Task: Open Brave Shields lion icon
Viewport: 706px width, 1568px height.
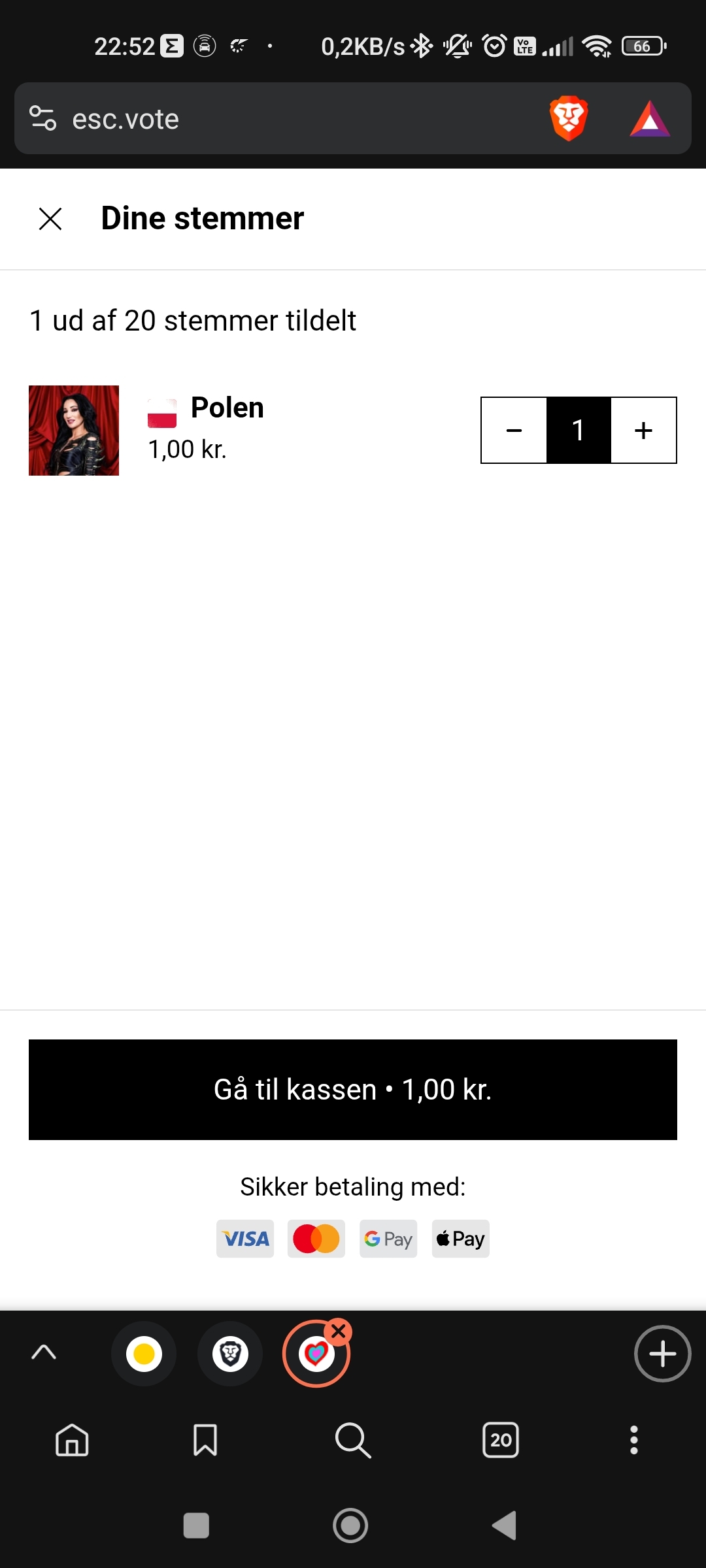Action: coord(569,119)
